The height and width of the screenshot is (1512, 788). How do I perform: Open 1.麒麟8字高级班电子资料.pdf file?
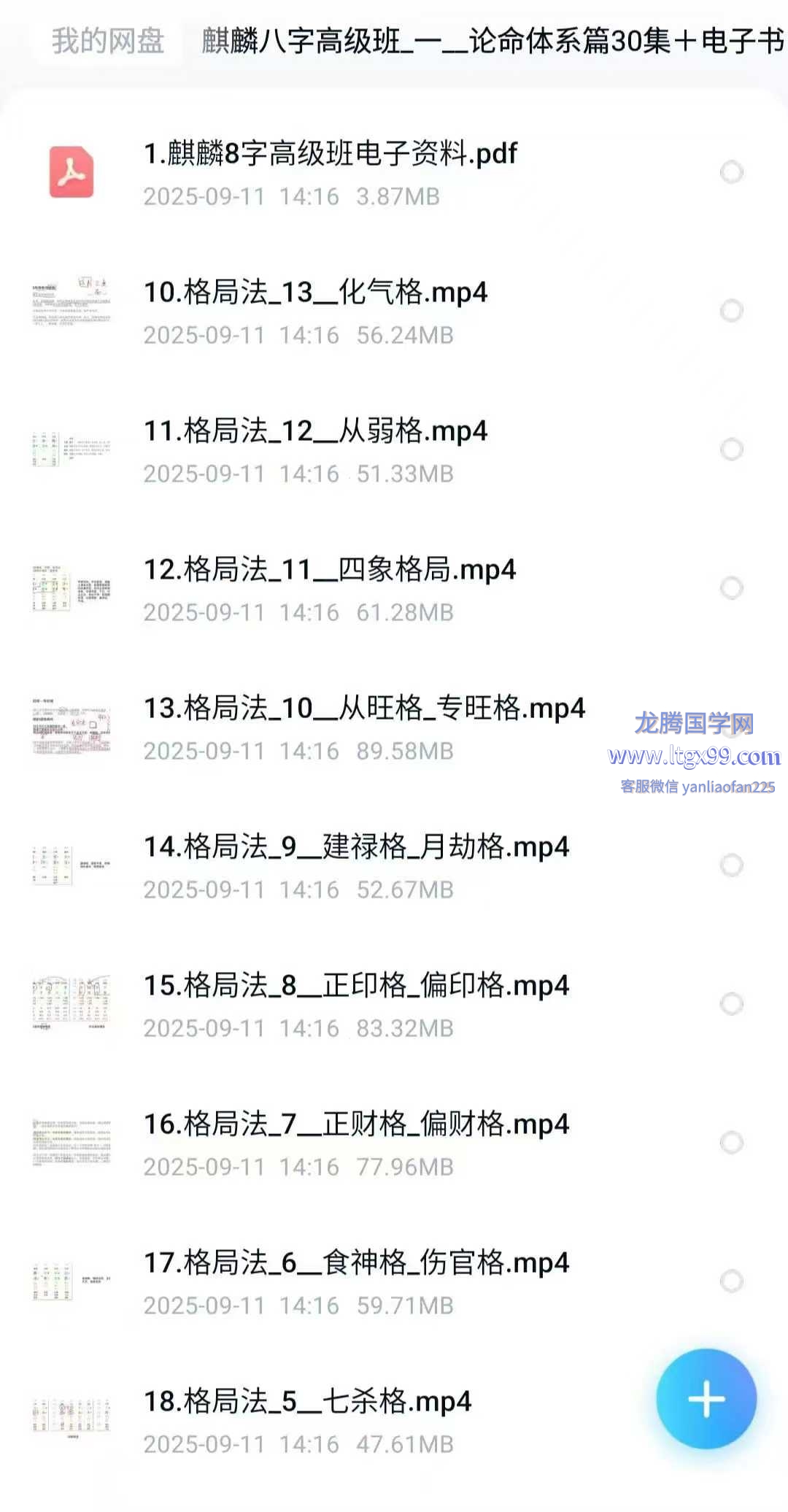(x=330, y=154)
